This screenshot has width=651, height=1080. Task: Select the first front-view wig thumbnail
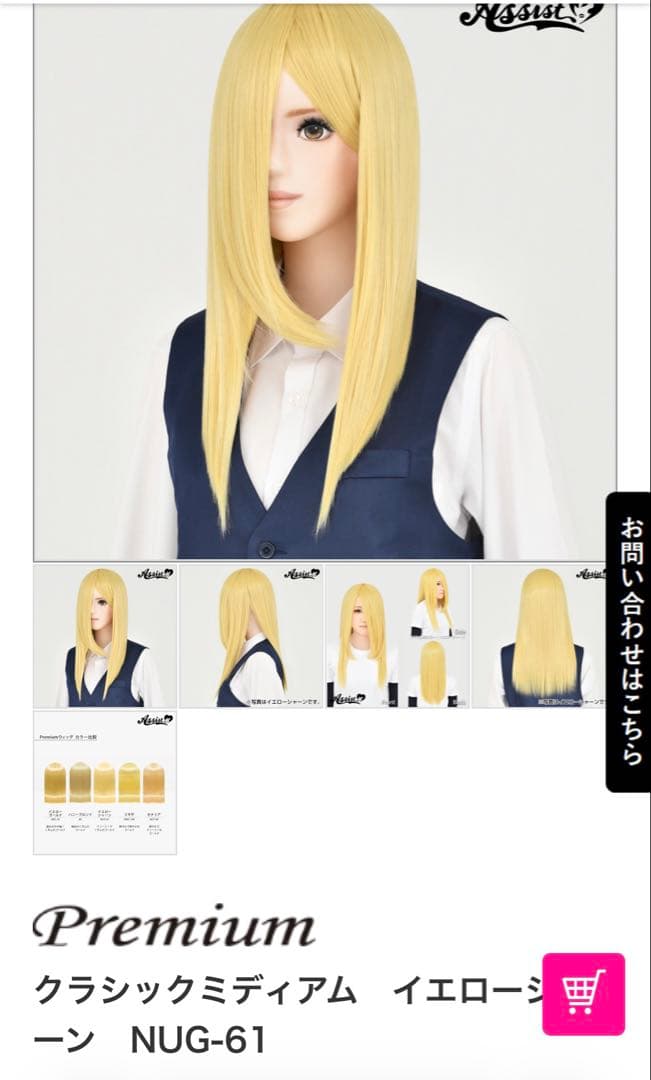[105, 636]
